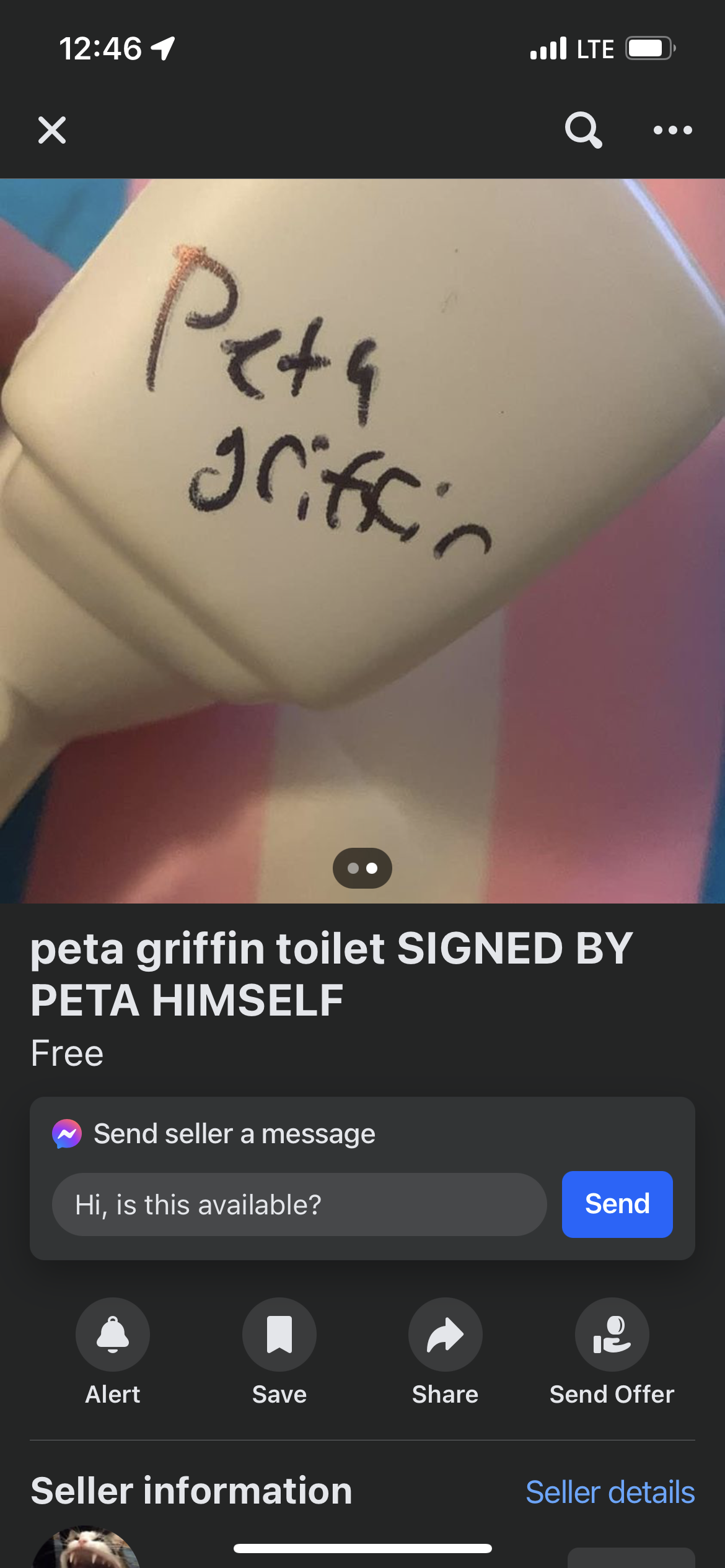This screenshot has height=1568, width=725.
Task: Tap the photo page indicator dots
Action: click(x=362, y=868)
